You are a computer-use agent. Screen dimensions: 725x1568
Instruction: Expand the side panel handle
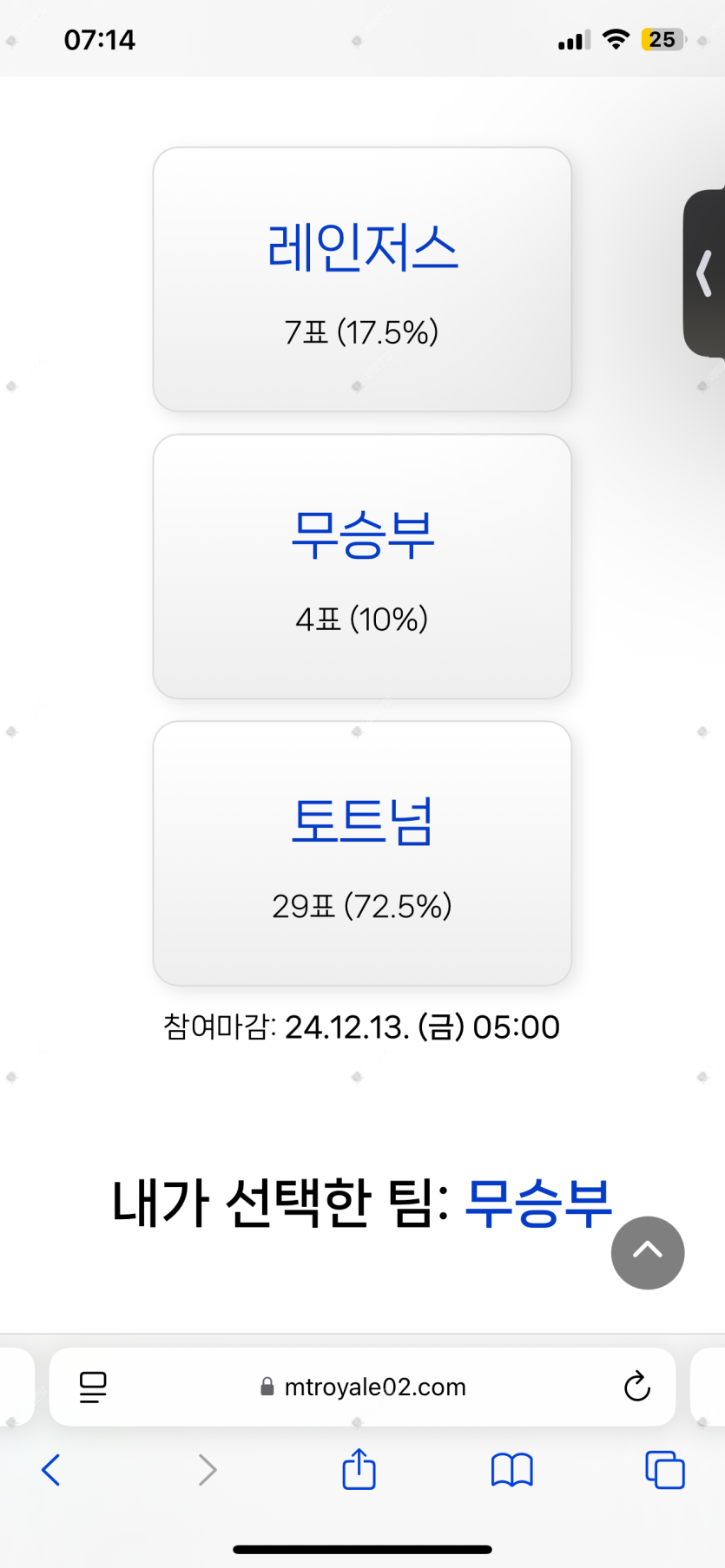(705, 273)
